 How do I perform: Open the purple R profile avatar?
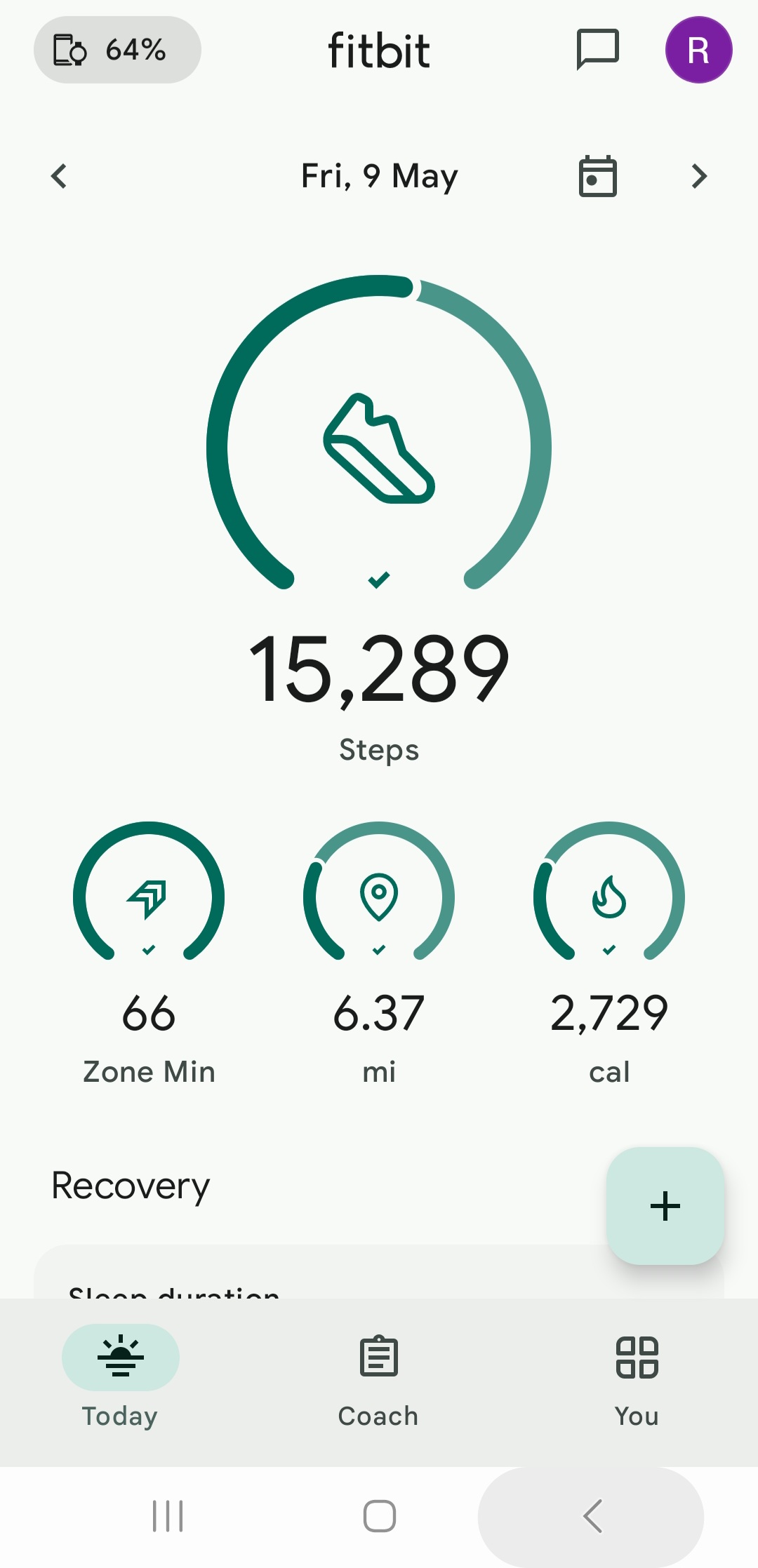point(698,50)
